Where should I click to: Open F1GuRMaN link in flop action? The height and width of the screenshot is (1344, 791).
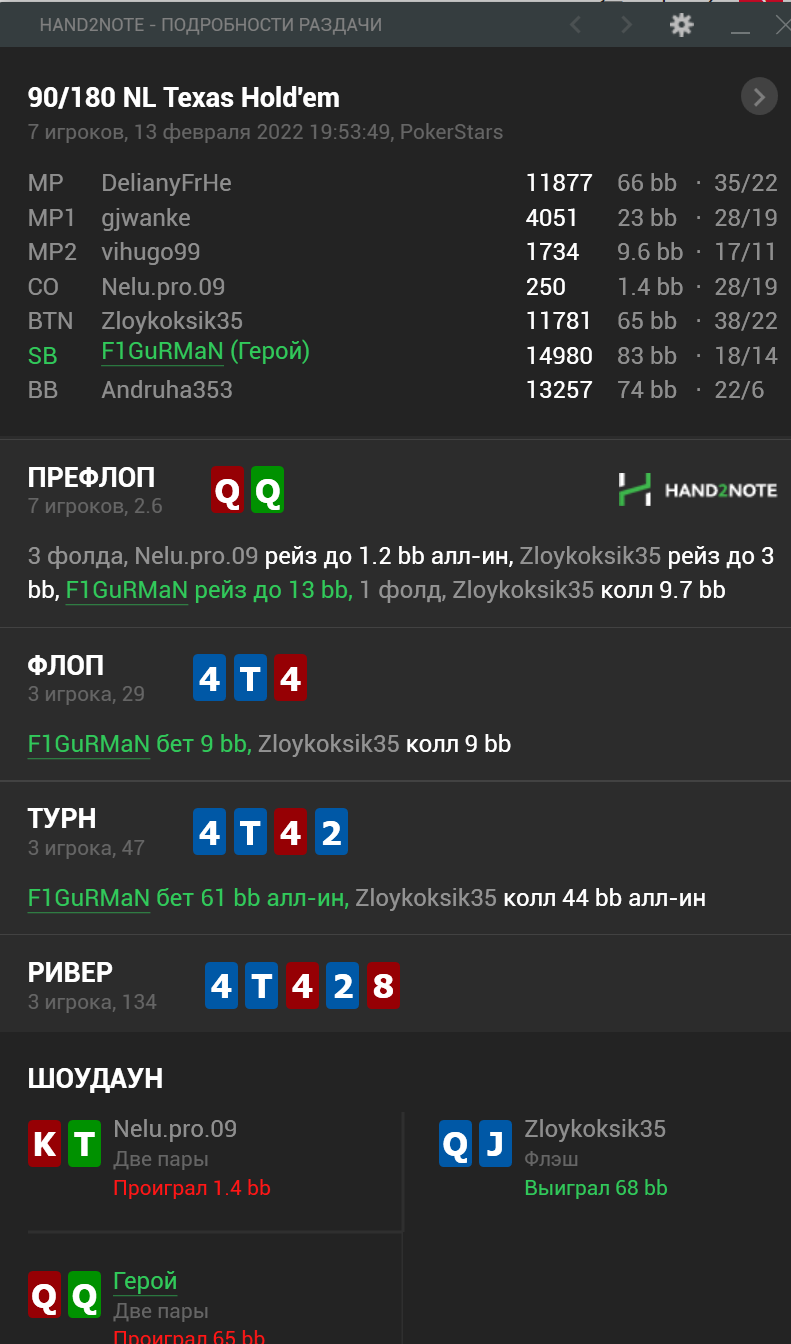coord(89,744)
